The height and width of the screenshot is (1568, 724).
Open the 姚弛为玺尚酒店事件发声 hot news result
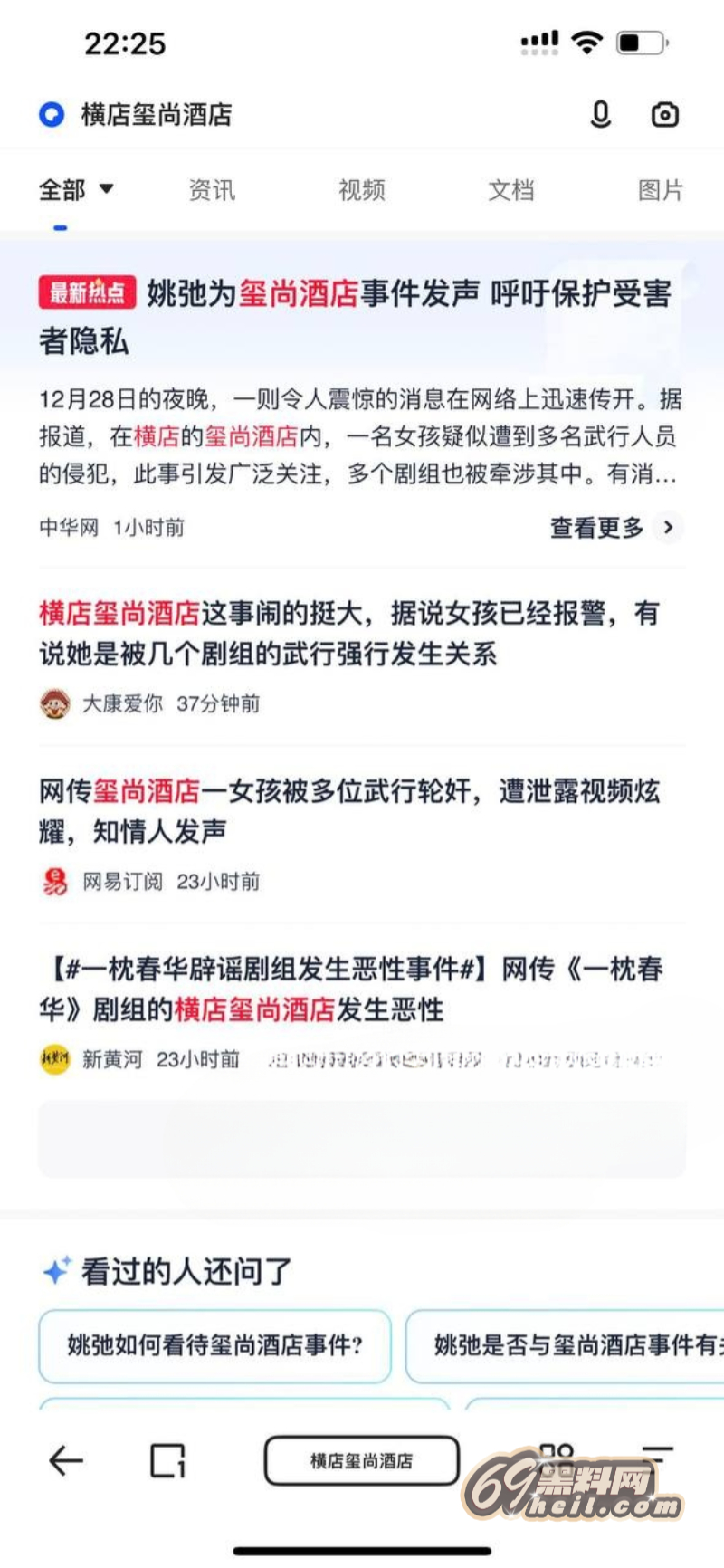(362, 315)
